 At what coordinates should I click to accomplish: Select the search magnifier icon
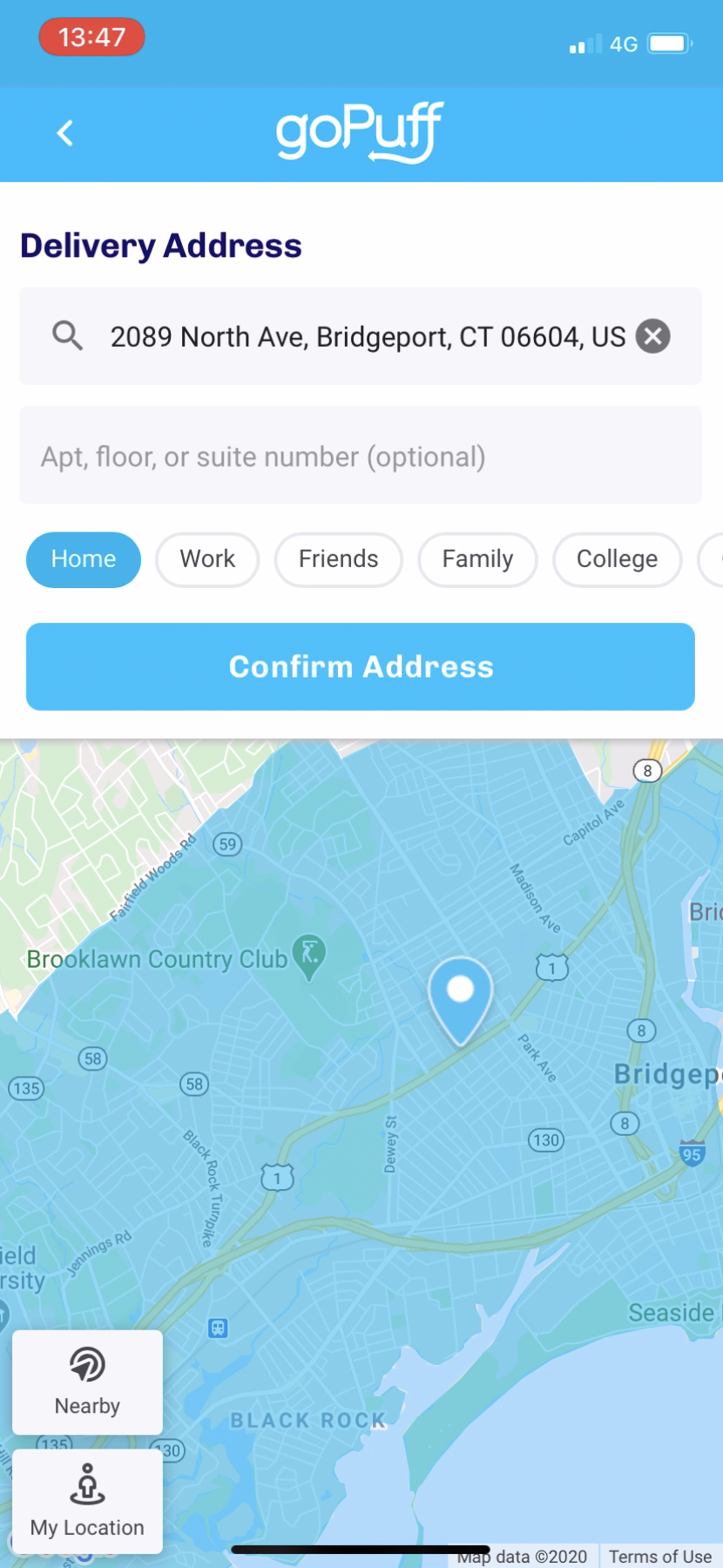[68, 336]
